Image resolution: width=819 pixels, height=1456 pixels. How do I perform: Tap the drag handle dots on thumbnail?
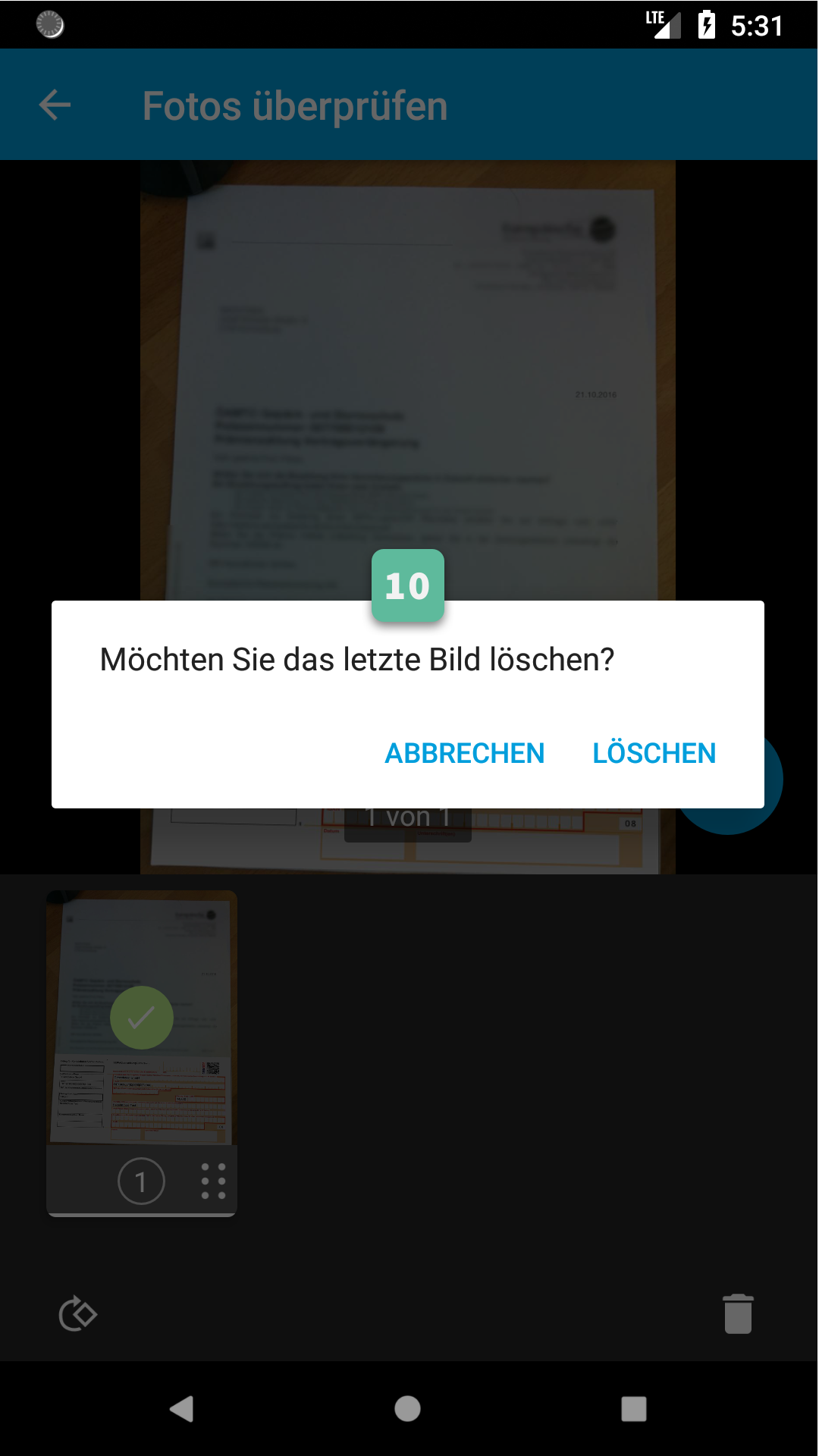[x=213, y=1181]
